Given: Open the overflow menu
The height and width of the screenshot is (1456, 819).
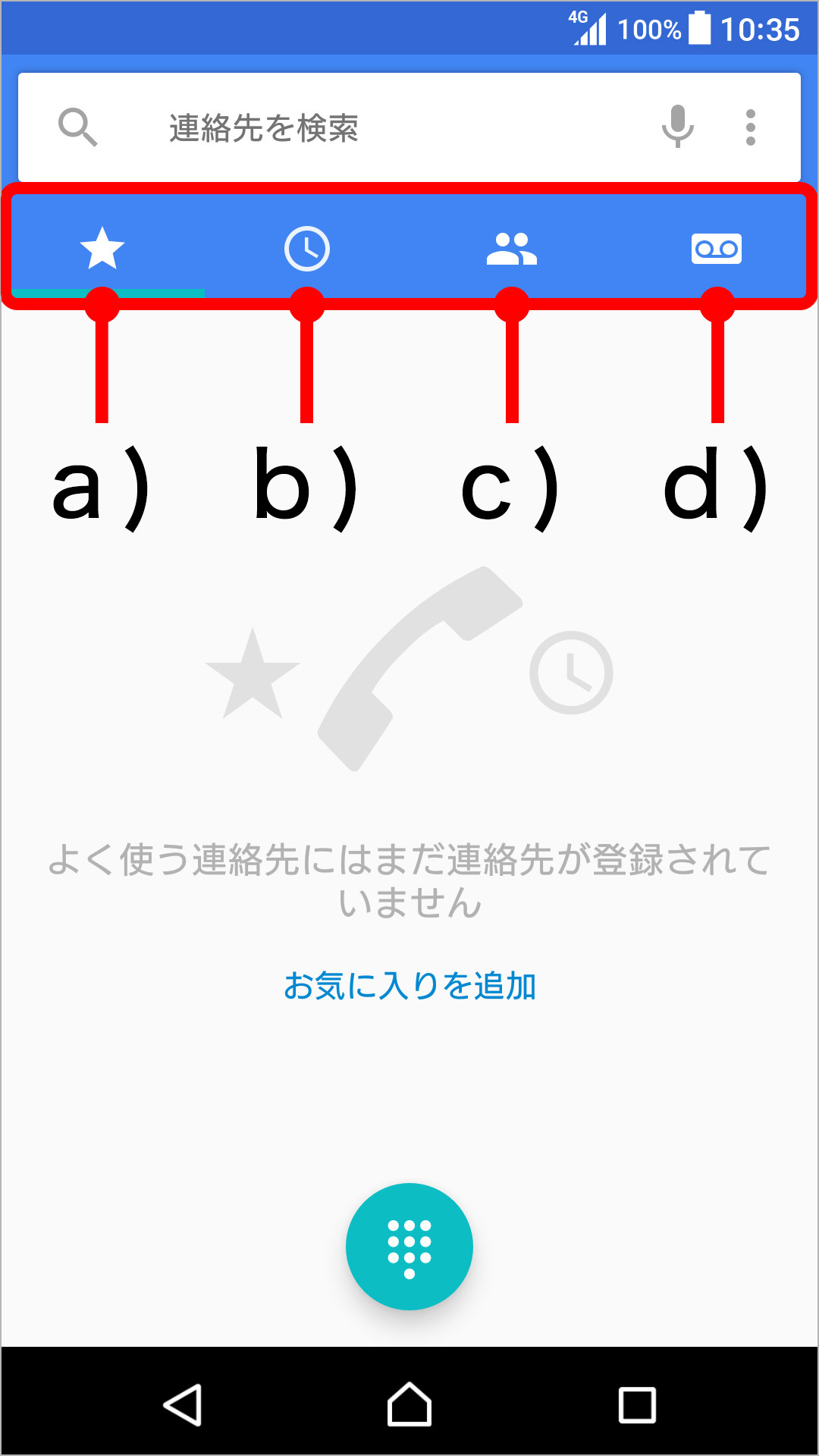Looking at the screenshot, I should click(750, 127).
